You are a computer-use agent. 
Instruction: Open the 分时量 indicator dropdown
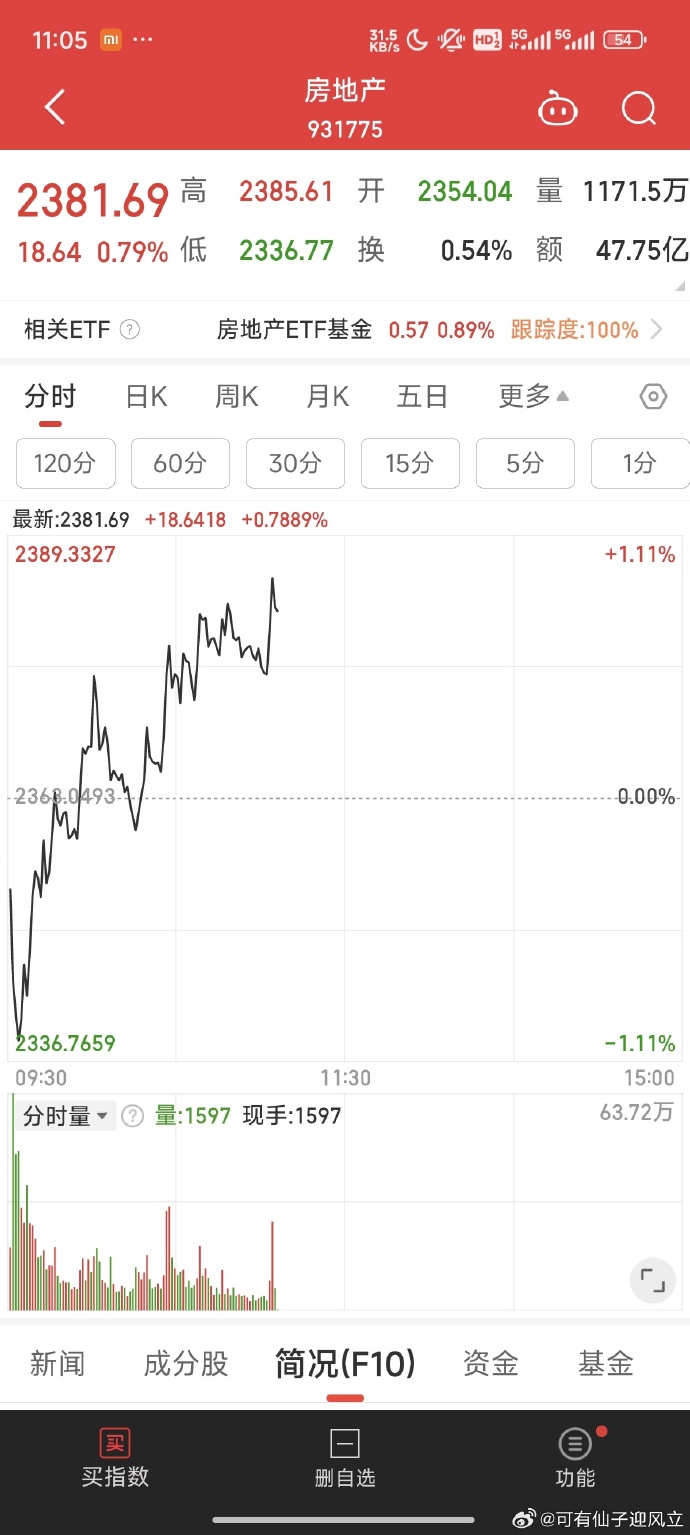[66, 1116]
